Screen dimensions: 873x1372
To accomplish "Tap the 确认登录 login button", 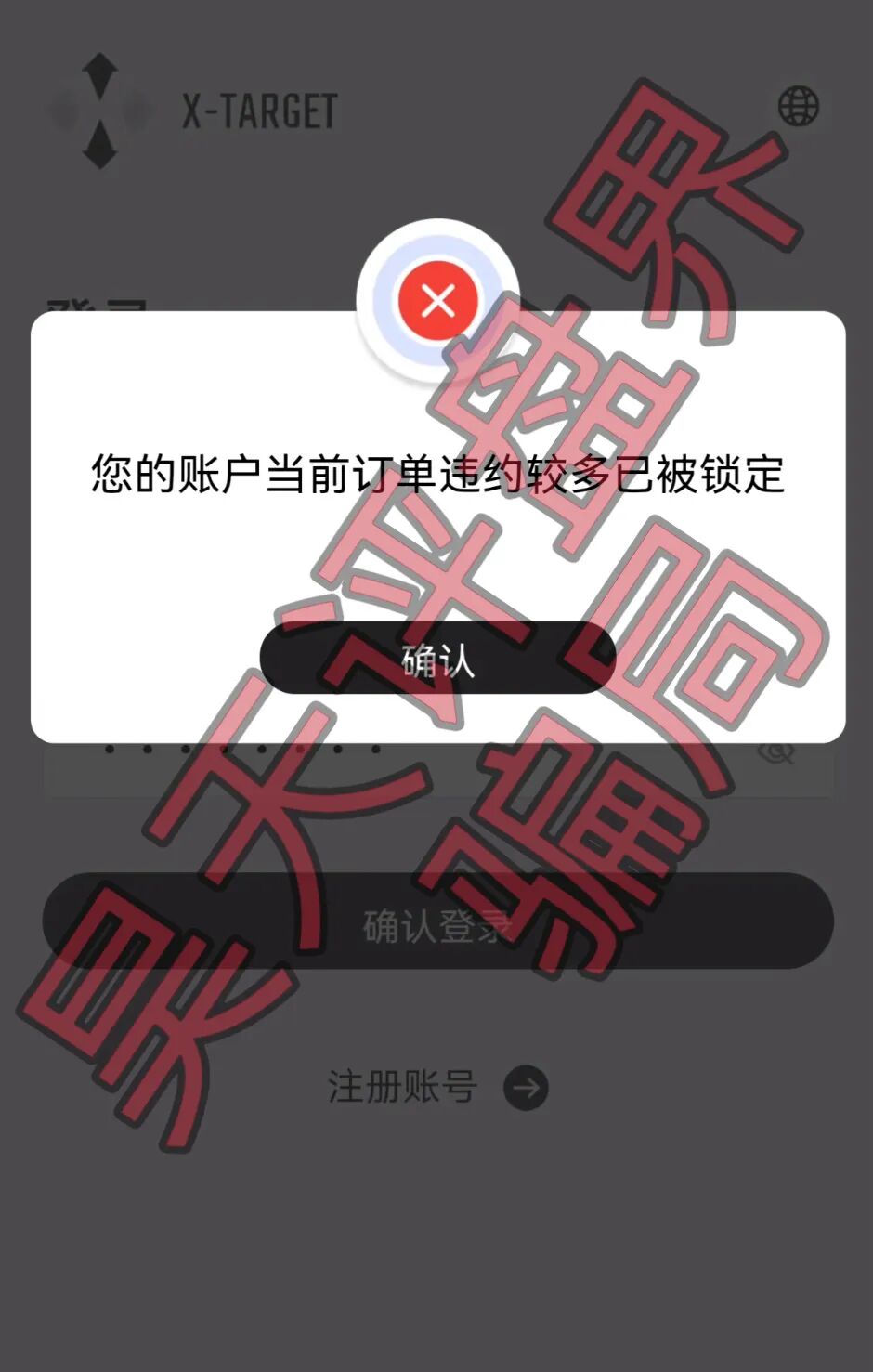I will 437,923.
